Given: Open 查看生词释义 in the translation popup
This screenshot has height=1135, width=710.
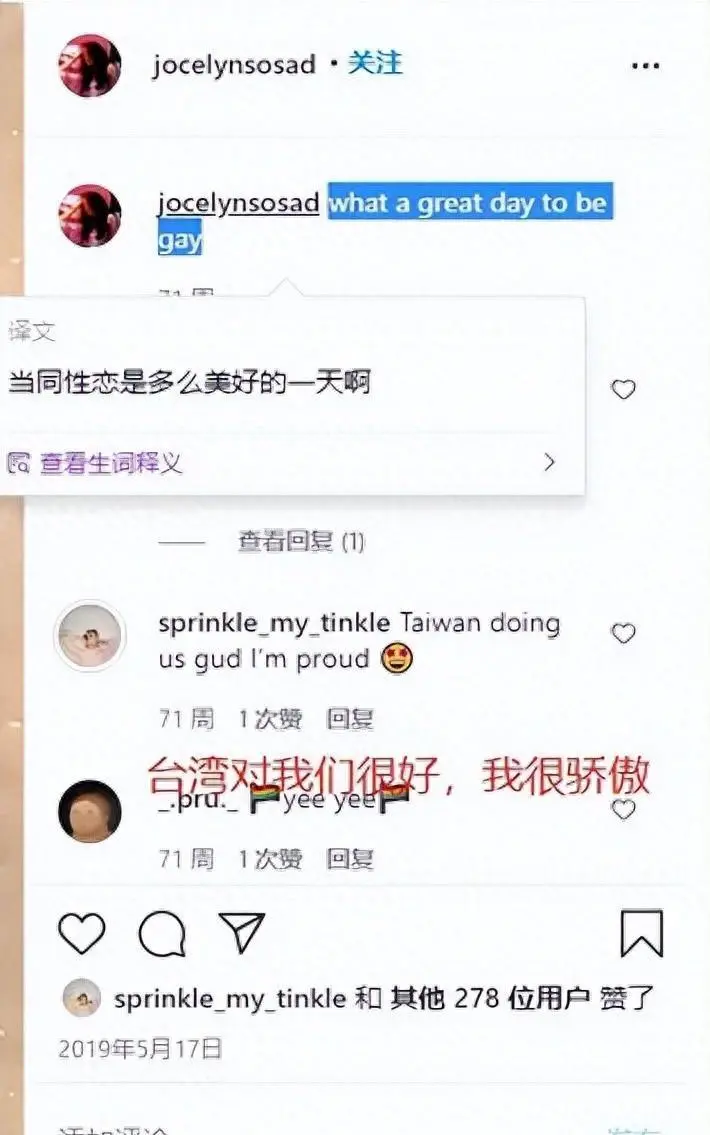Looking at the screenshot, I should (x=111, y=462).
